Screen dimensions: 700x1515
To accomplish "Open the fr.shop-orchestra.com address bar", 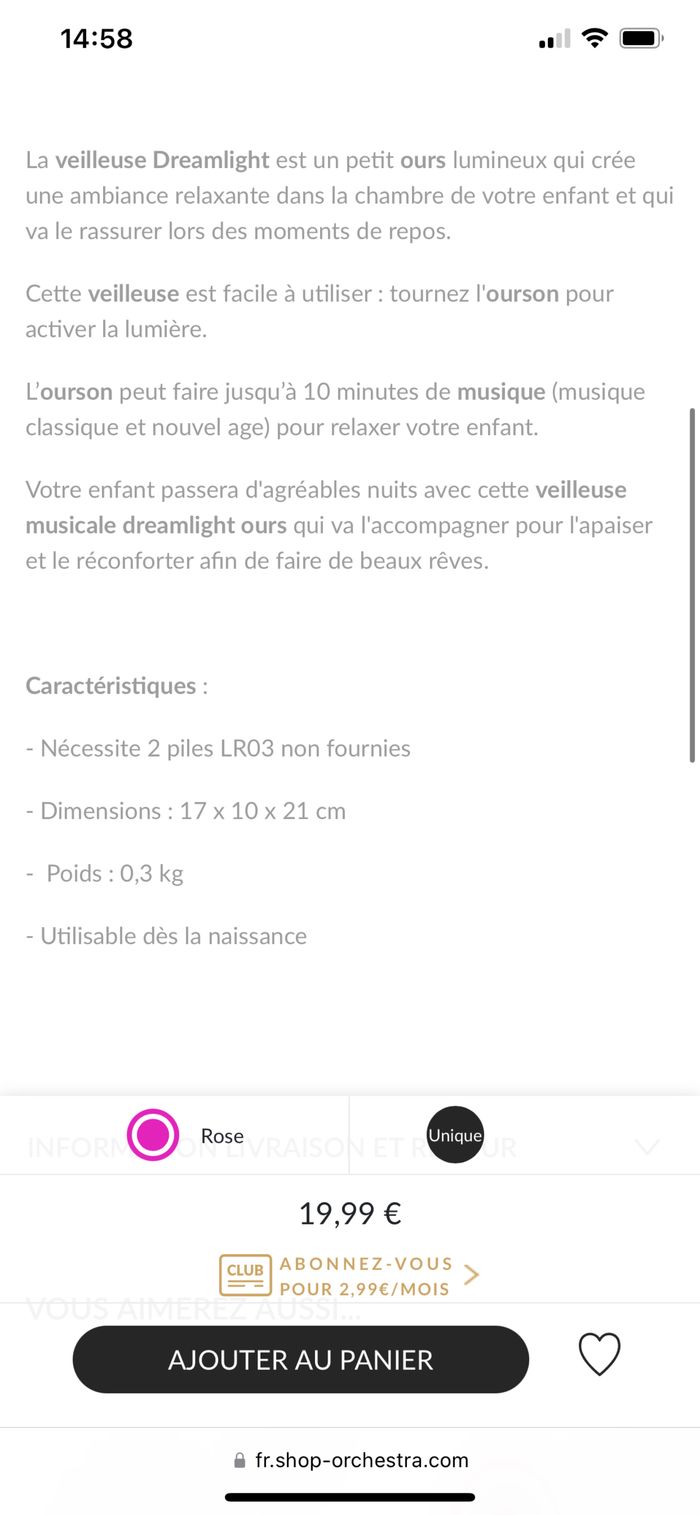I will (350, 1460).
